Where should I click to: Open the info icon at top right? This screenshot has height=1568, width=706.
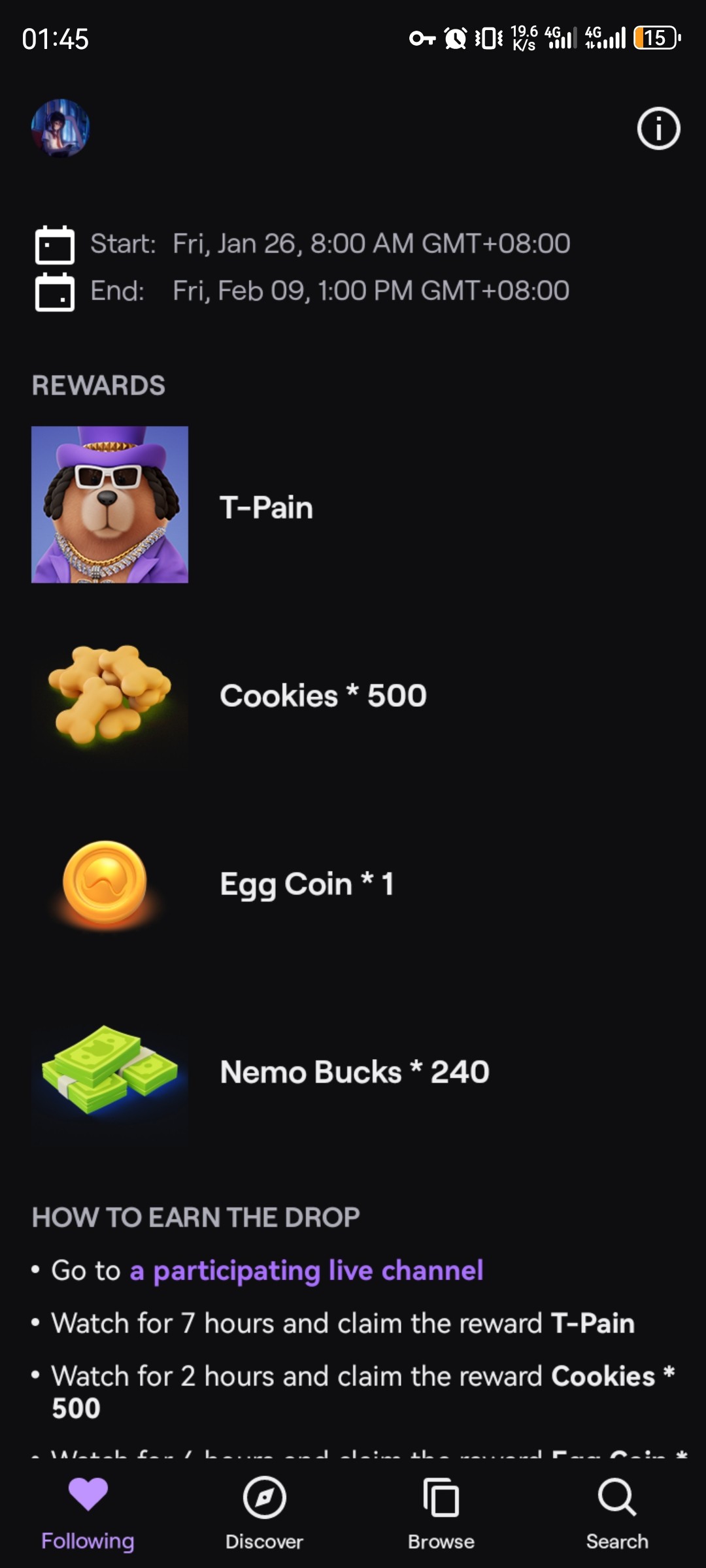coord(658,128)
